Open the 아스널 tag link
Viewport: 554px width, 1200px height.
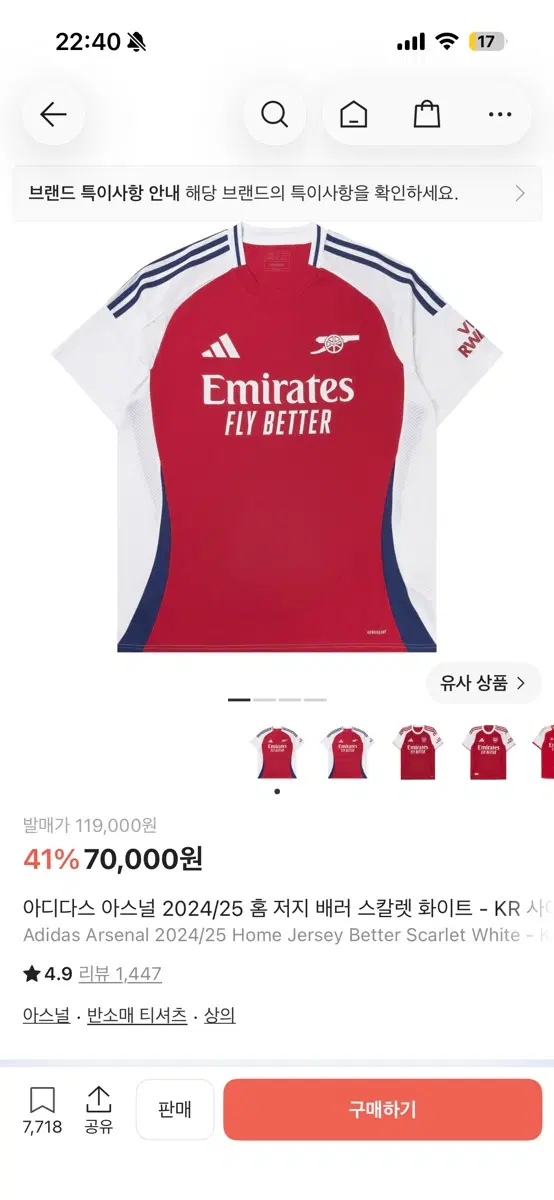point(46,1015)
